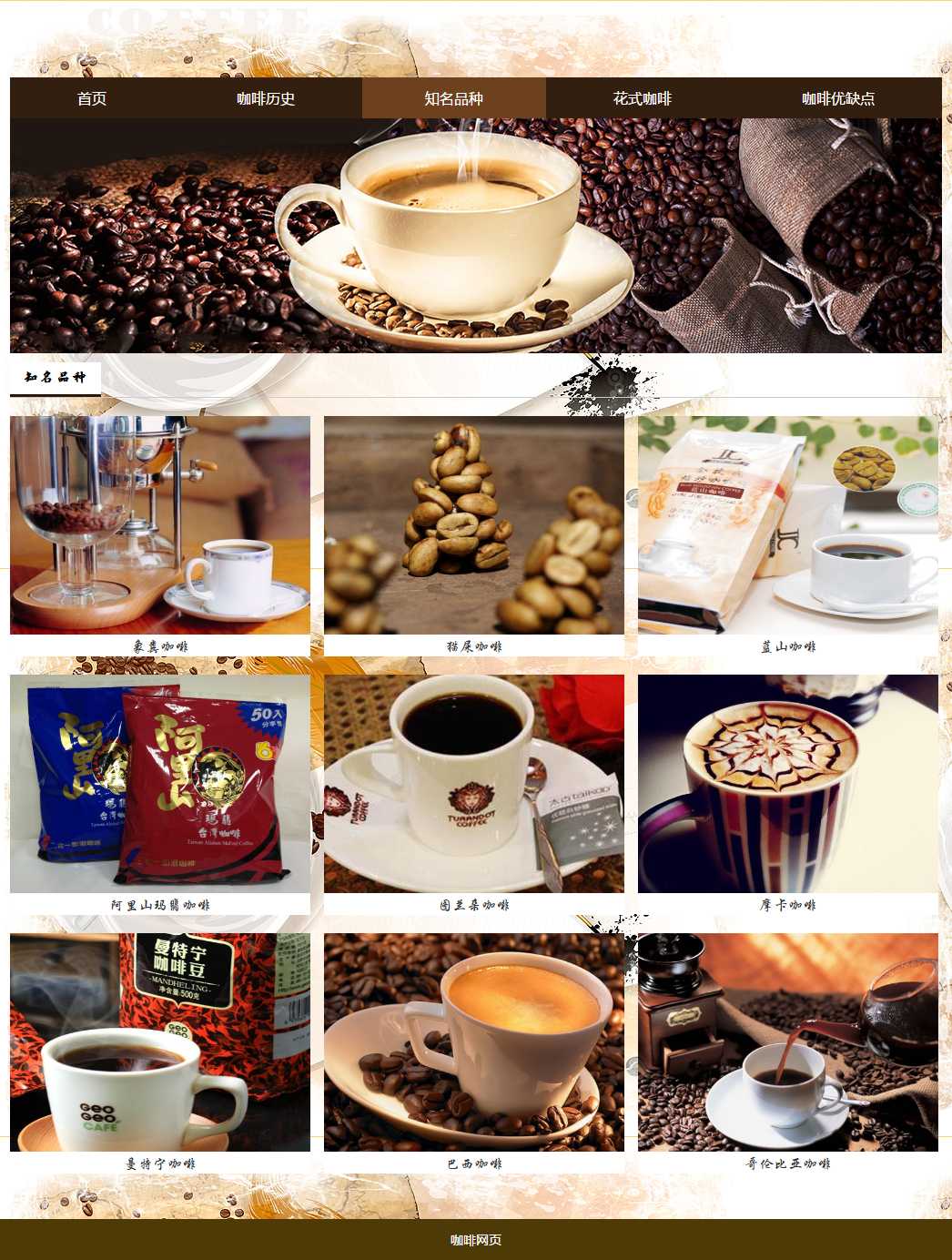The width and height of the screenshot is (952, 1260).
Task: Open the 咖啡优缺点 page
Action: 838,98
